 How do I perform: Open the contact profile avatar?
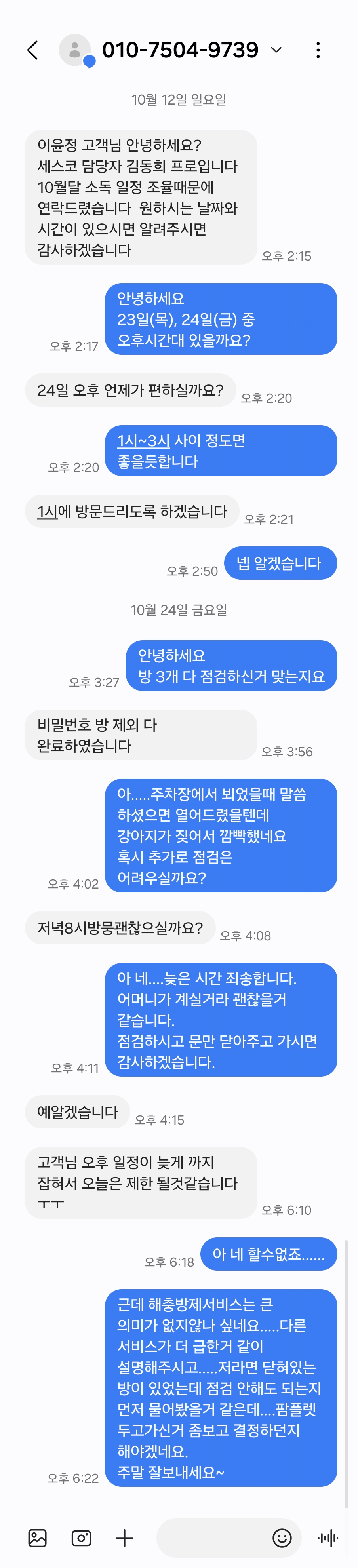pyautogui.click(x=76, y=50)
